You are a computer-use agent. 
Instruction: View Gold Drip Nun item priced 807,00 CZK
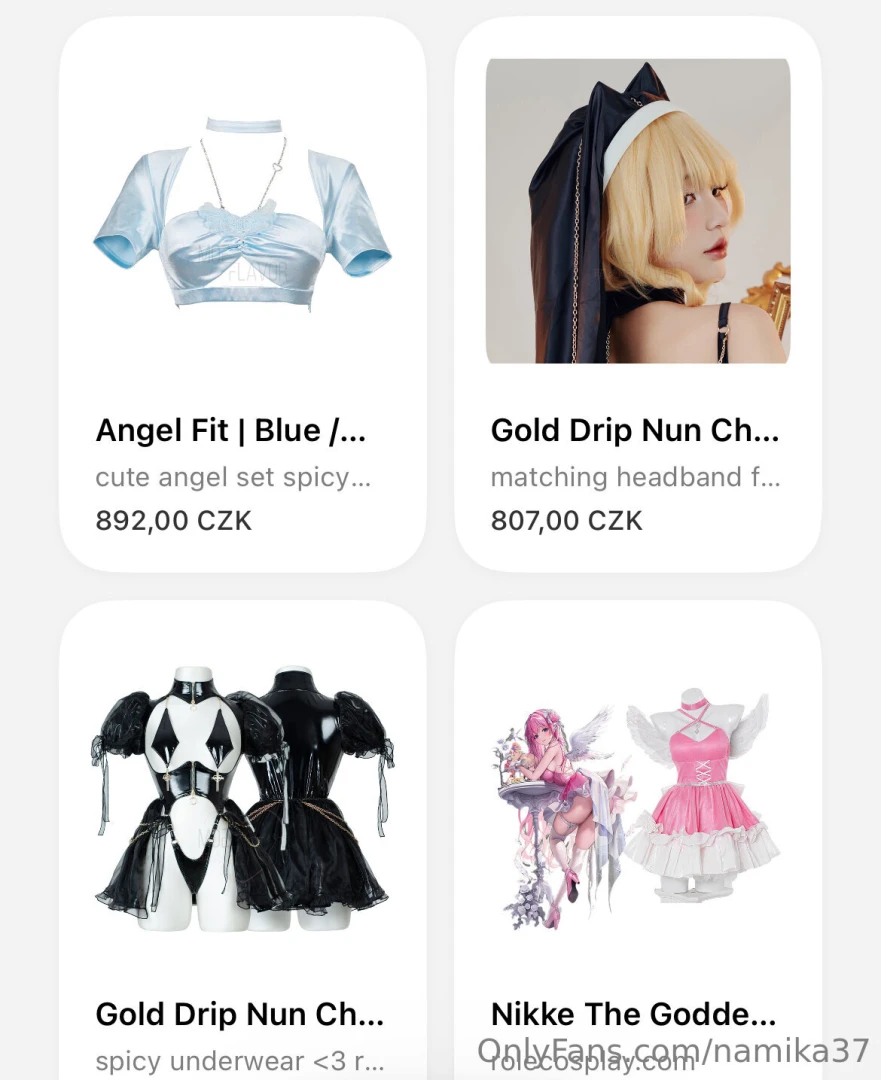pyautogui.click(x=637, y=295)
